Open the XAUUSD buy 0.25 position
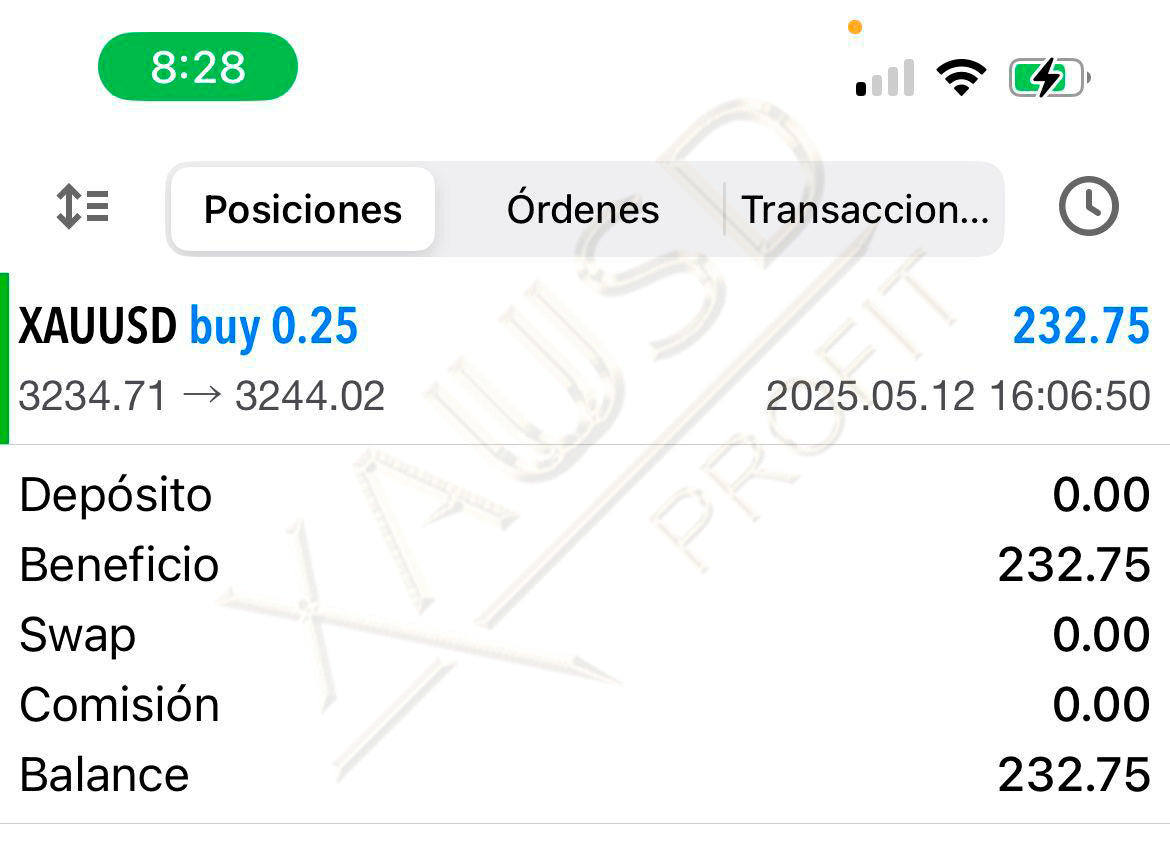 585,358
